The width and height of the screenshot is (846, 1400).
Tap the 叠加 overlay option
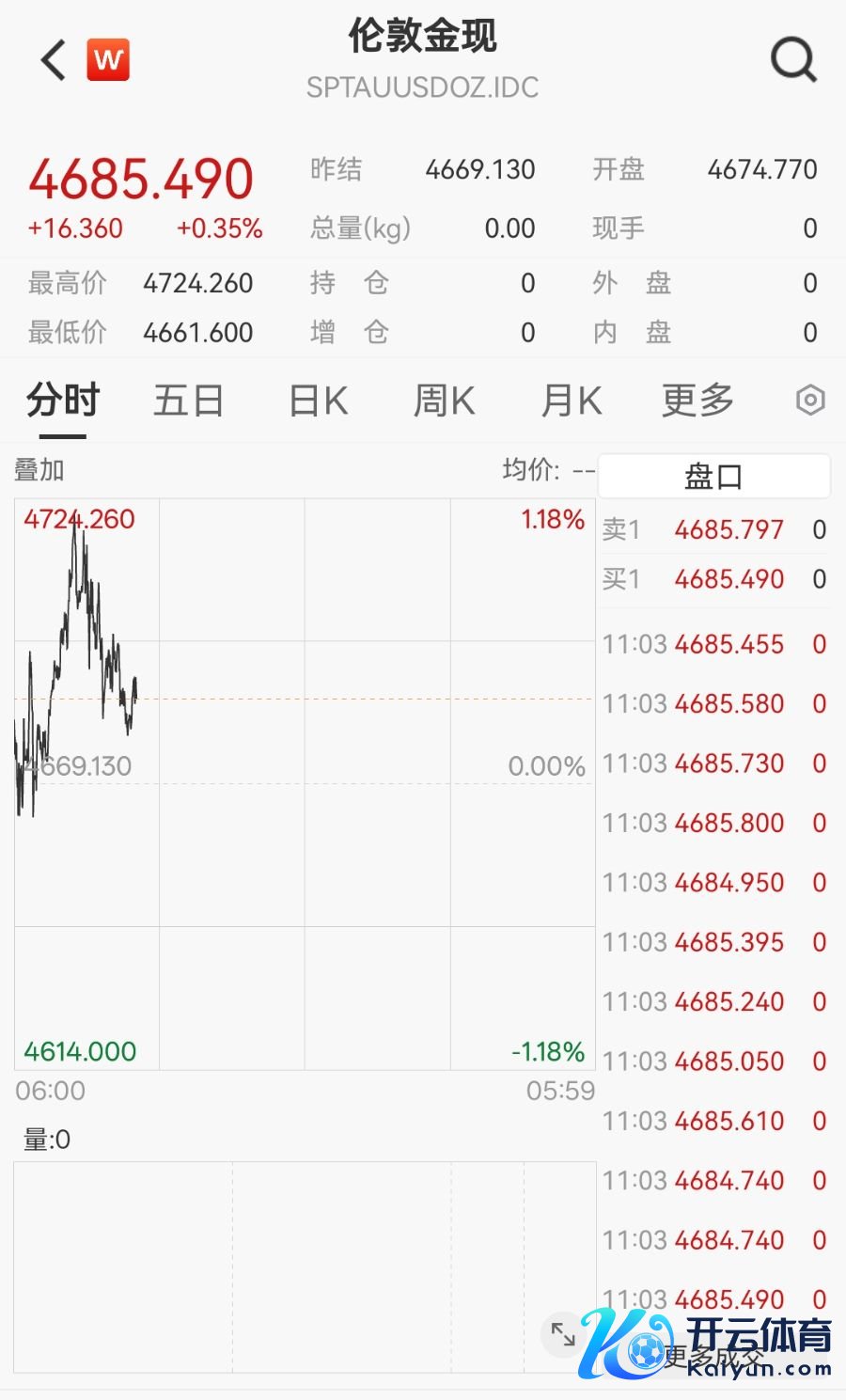pyautogui.click(x=39, y=470)
